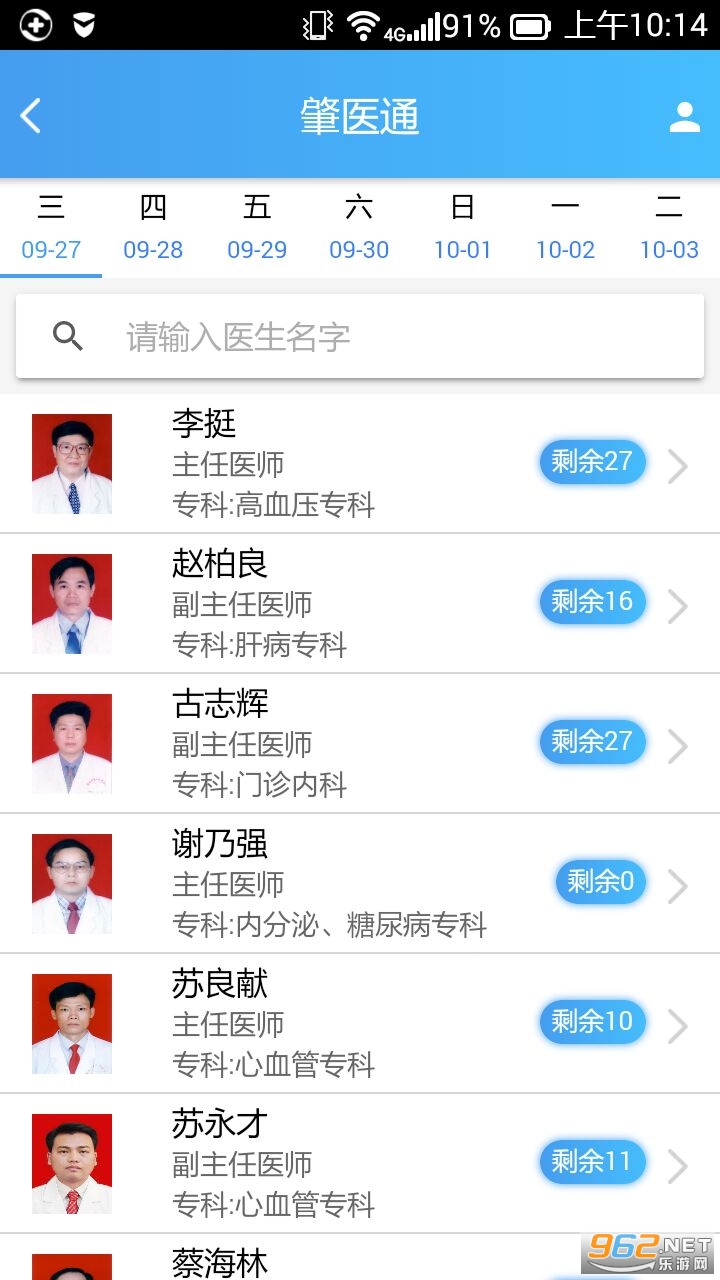
Task: Select the 10-02 Monday tab
Action: 565,228
